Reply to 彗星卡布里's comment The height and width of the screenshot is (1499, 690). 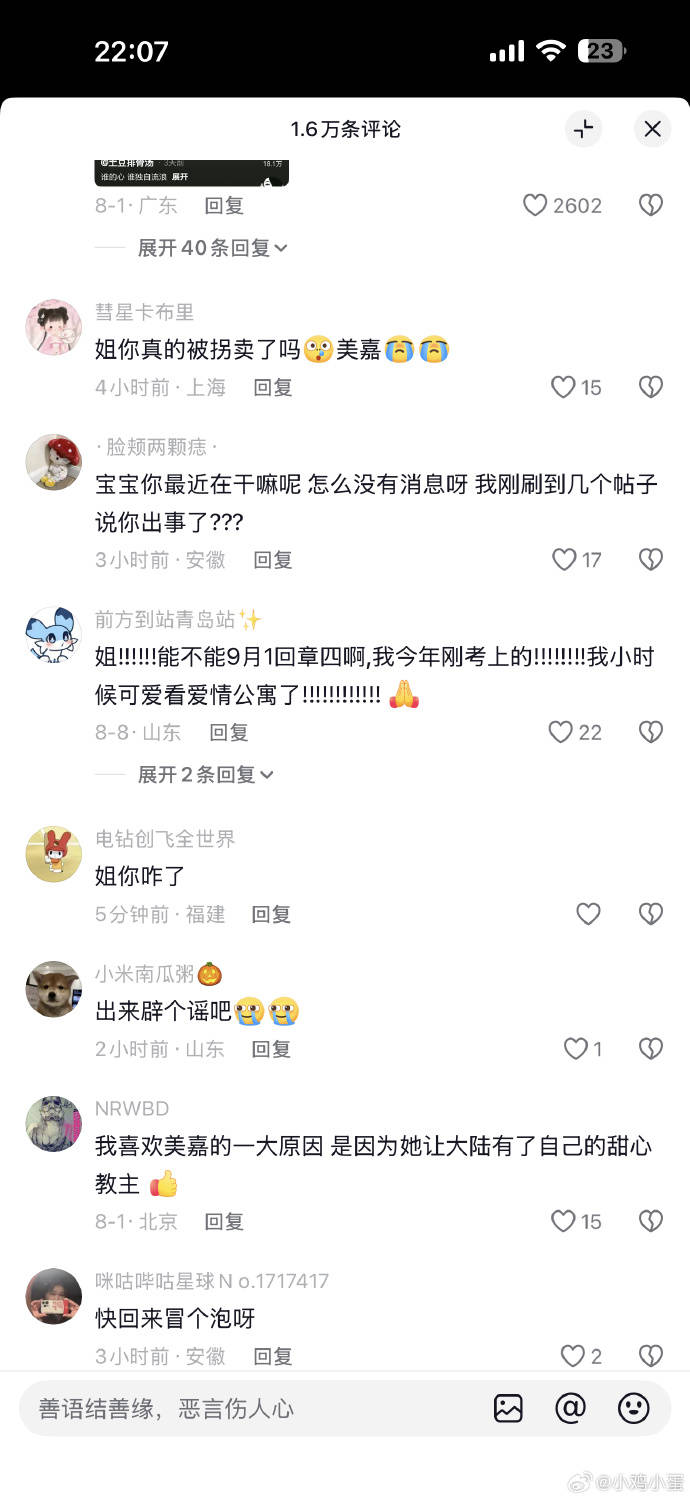click(272, 387)
